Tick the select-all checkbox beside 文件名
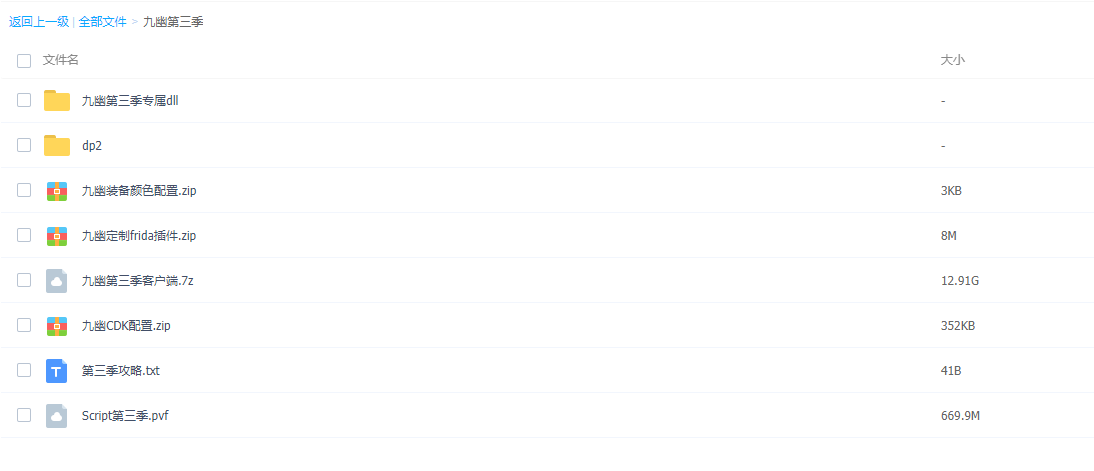 [24, 60]
